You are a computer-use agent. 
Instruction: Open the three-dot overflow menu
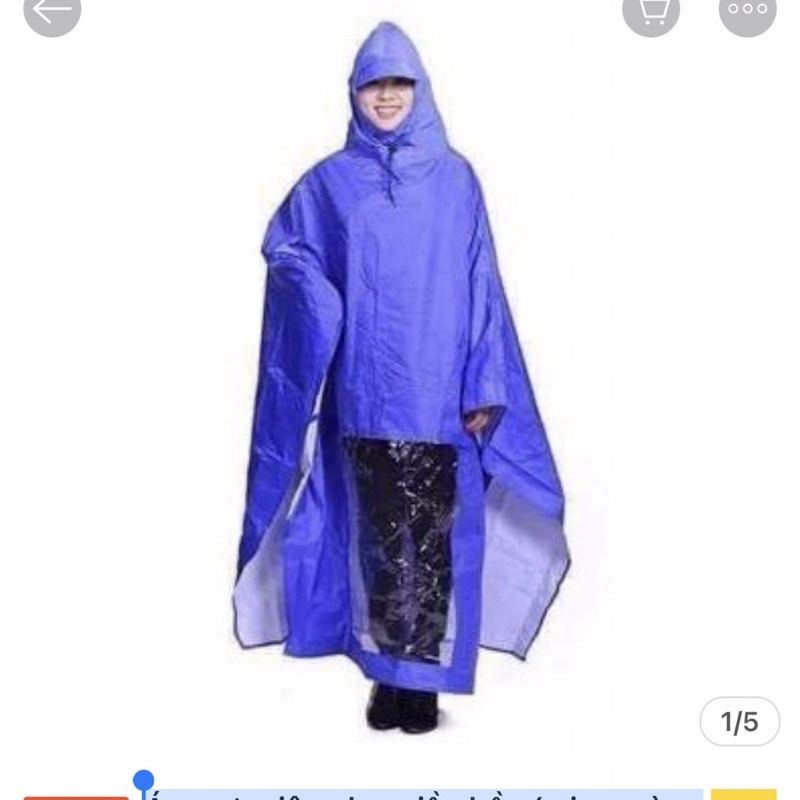point(747,10)
